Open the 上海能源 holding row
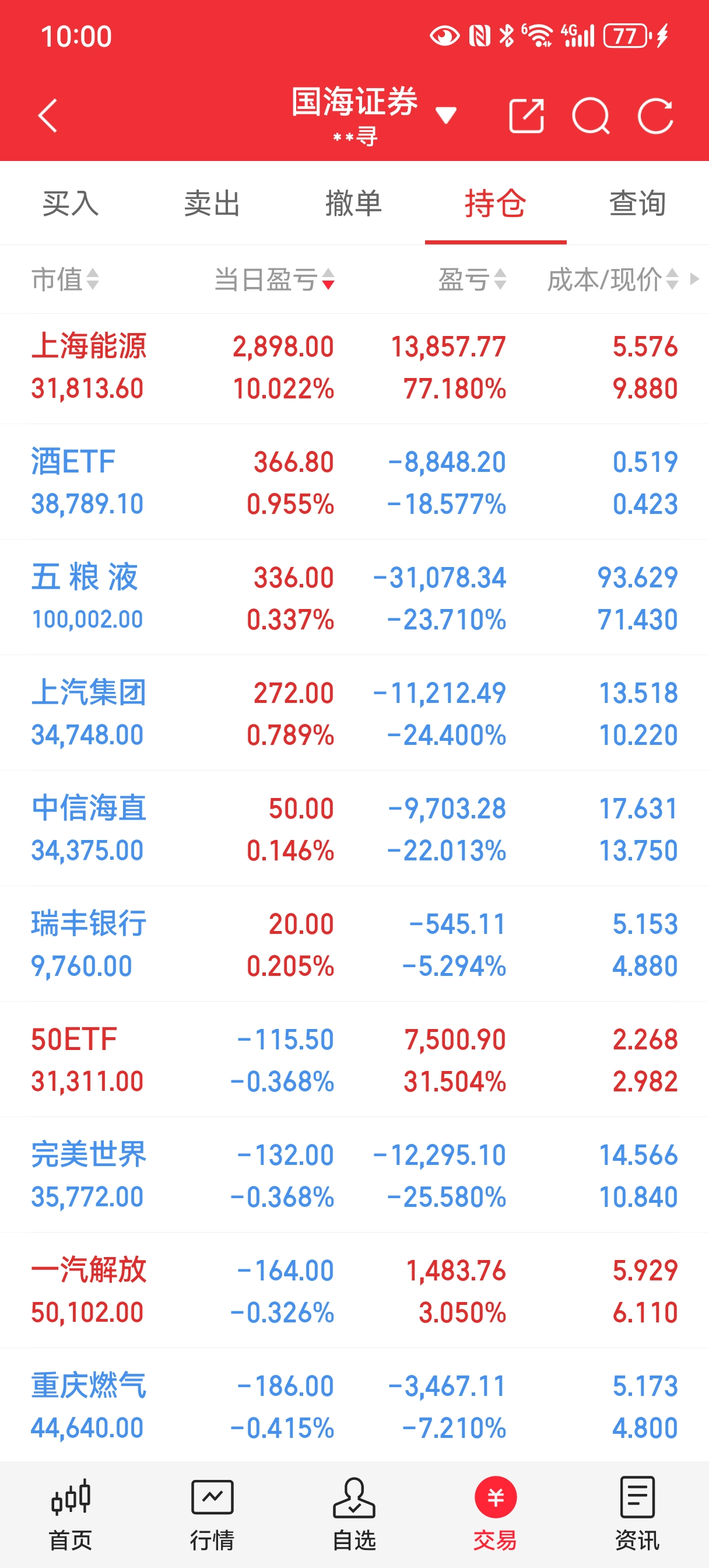The width and height of the screenshot is (709, 1568). pos(354,367)
